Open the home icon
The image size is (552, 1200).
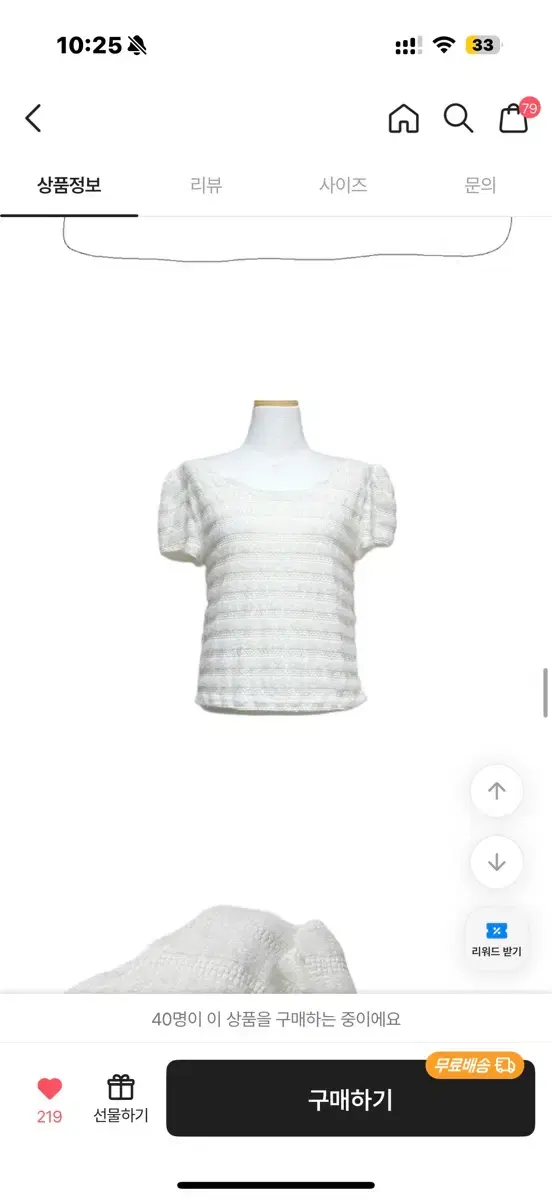coord(403,118)
